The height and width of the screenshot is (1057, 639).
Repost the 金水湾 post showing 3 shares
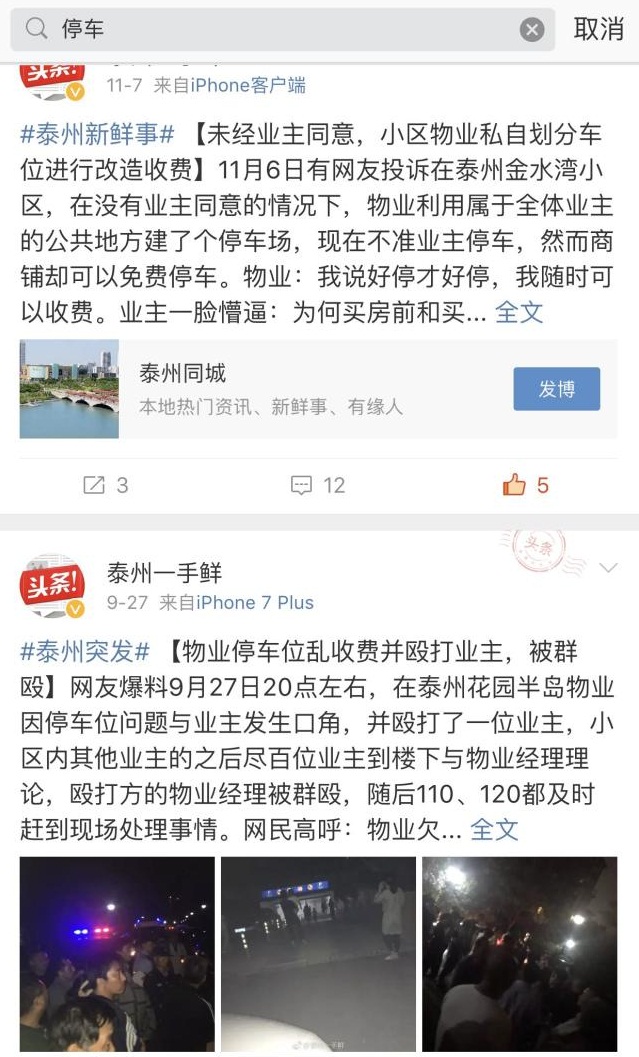(105, 485)
